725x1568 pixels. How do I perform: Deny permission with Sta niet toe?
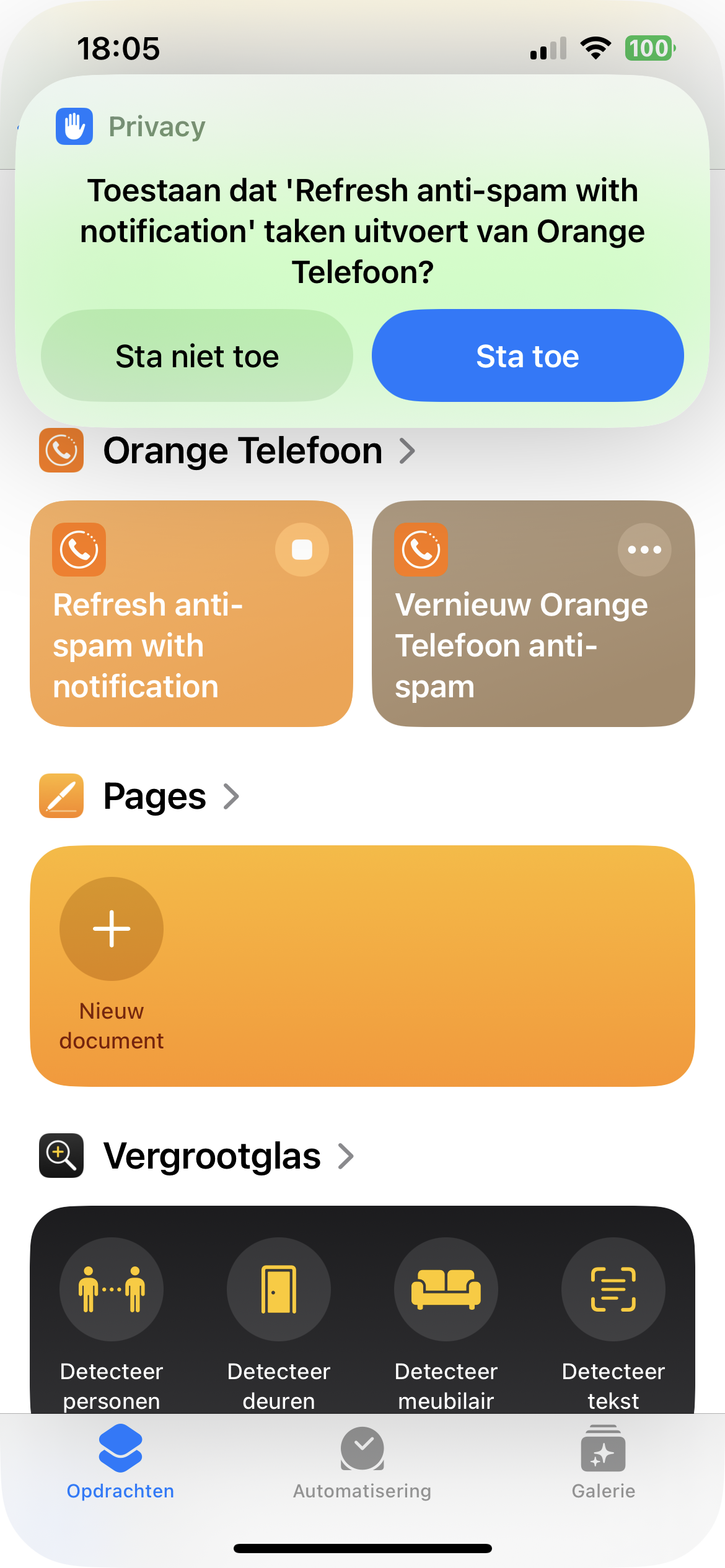(x=197, y=356)
